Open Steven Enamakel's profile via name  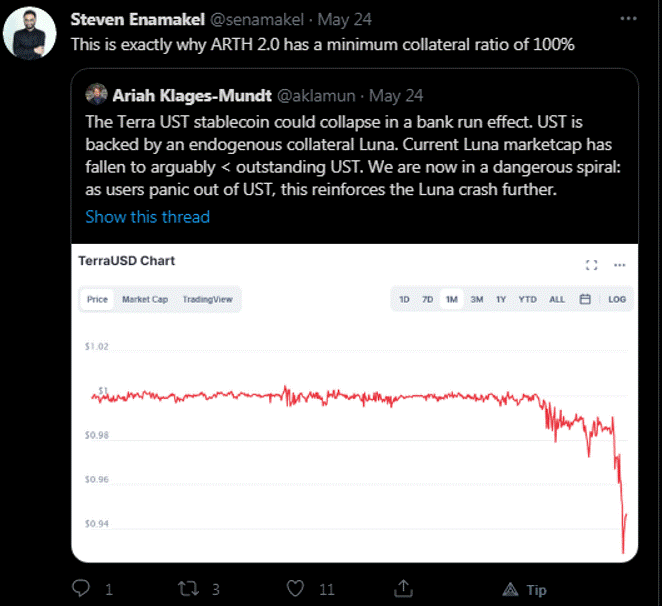pos(137,20)
